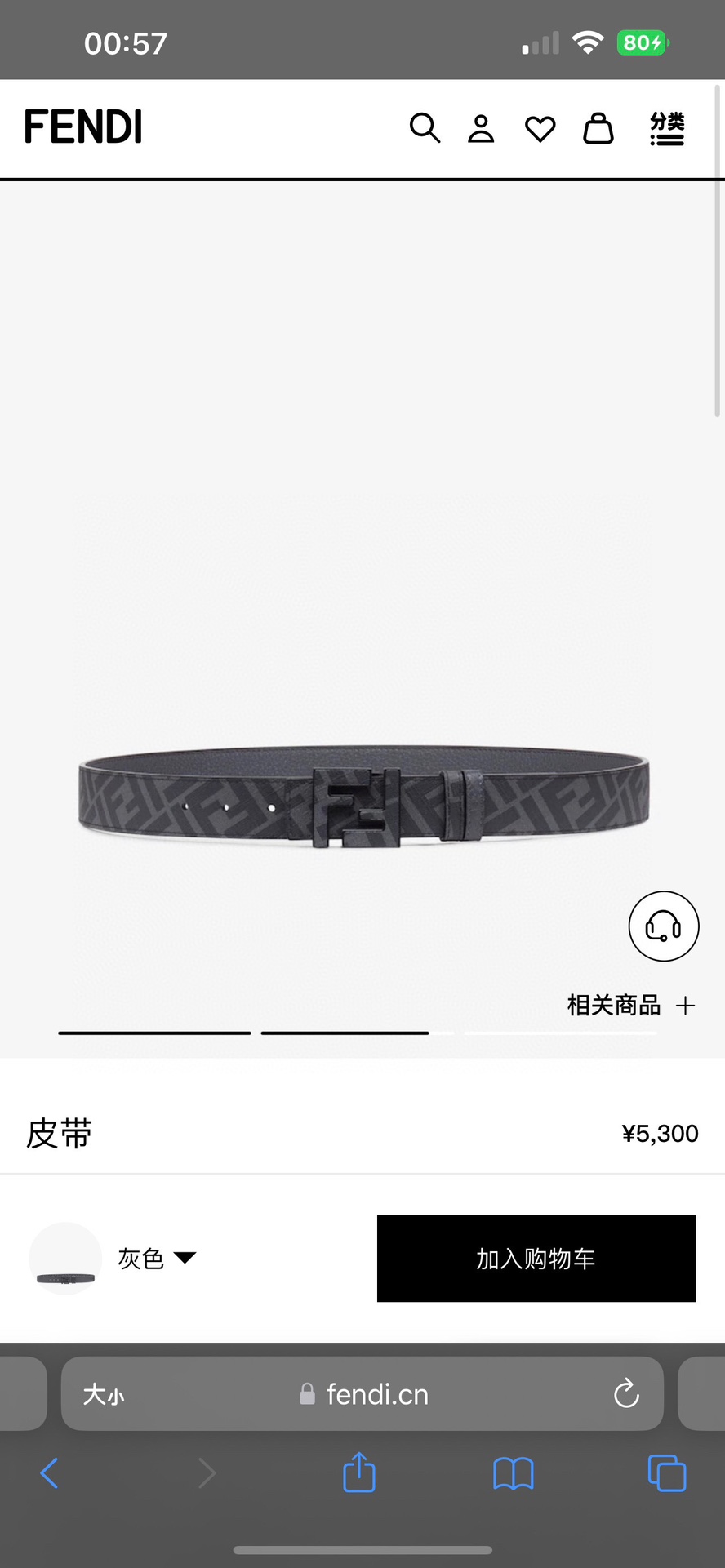
Task: Open Safari bookmarks
Action: coord(513,1473)
